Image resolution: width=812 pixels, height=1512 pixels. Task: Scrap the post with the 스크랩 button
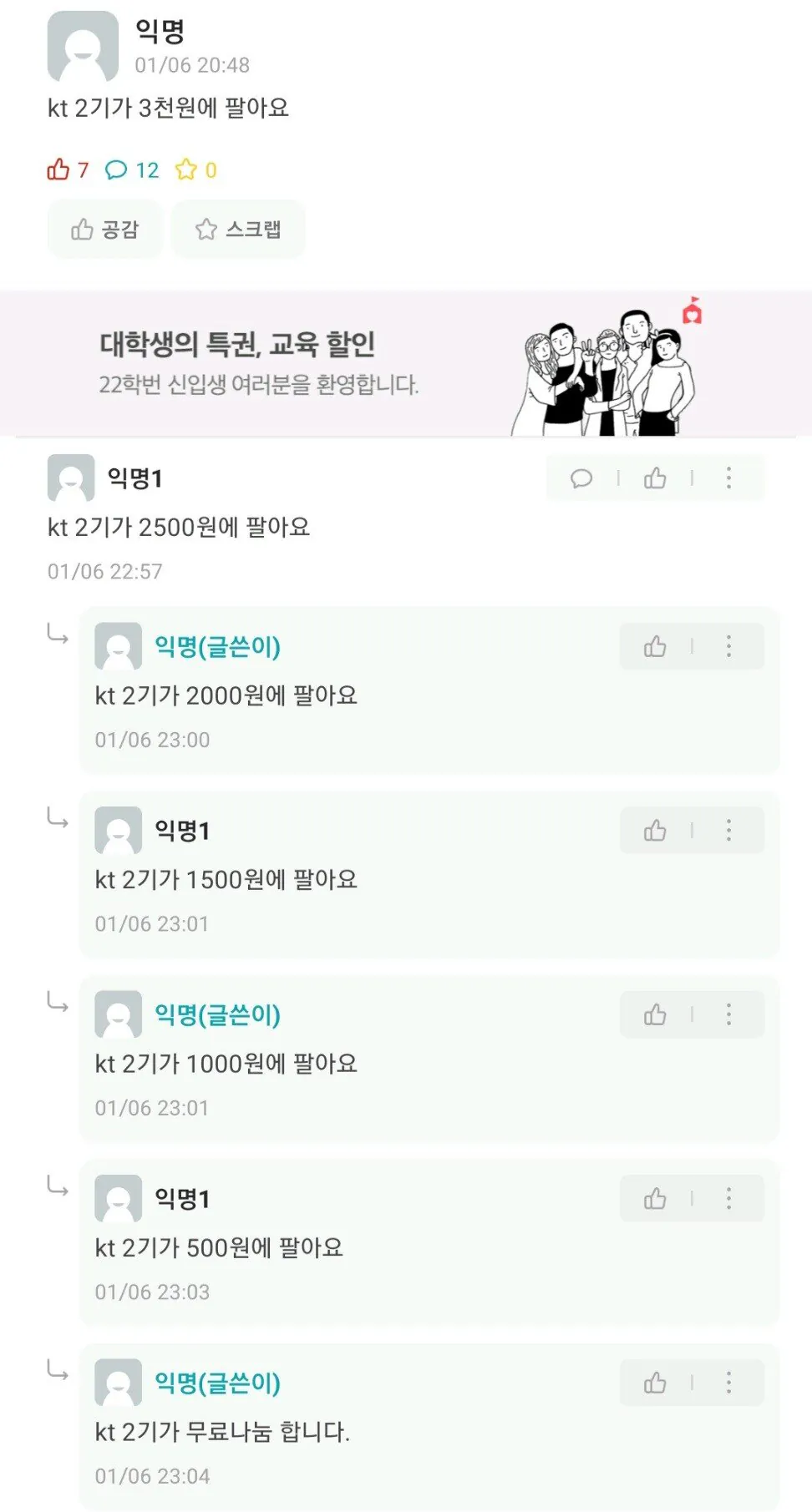pyautogui.click(x=238, y=229)
